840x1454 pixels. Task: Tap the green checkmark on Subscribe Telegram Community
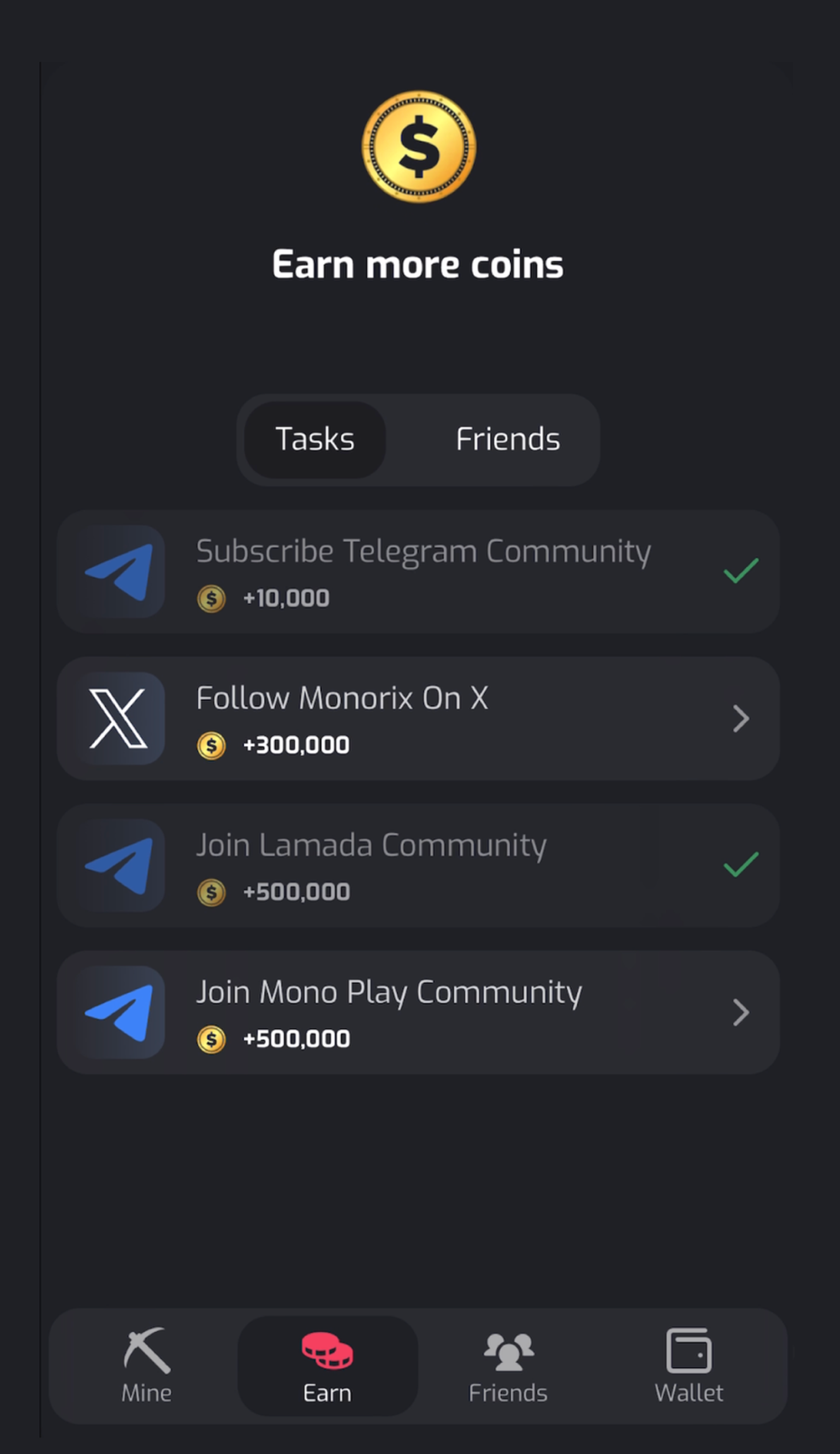741,570
